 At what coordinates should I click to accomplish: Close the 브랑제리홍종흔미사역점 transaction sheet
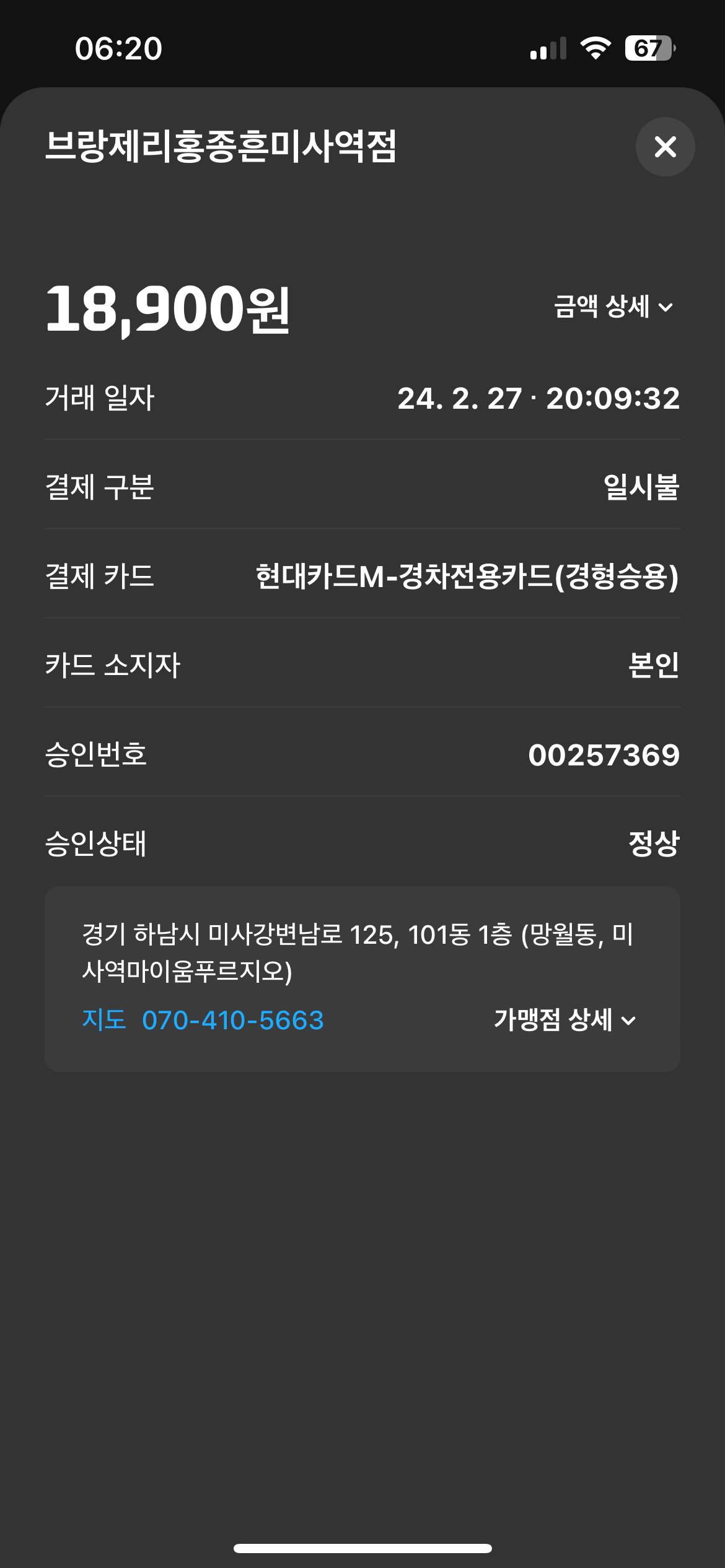665,147
